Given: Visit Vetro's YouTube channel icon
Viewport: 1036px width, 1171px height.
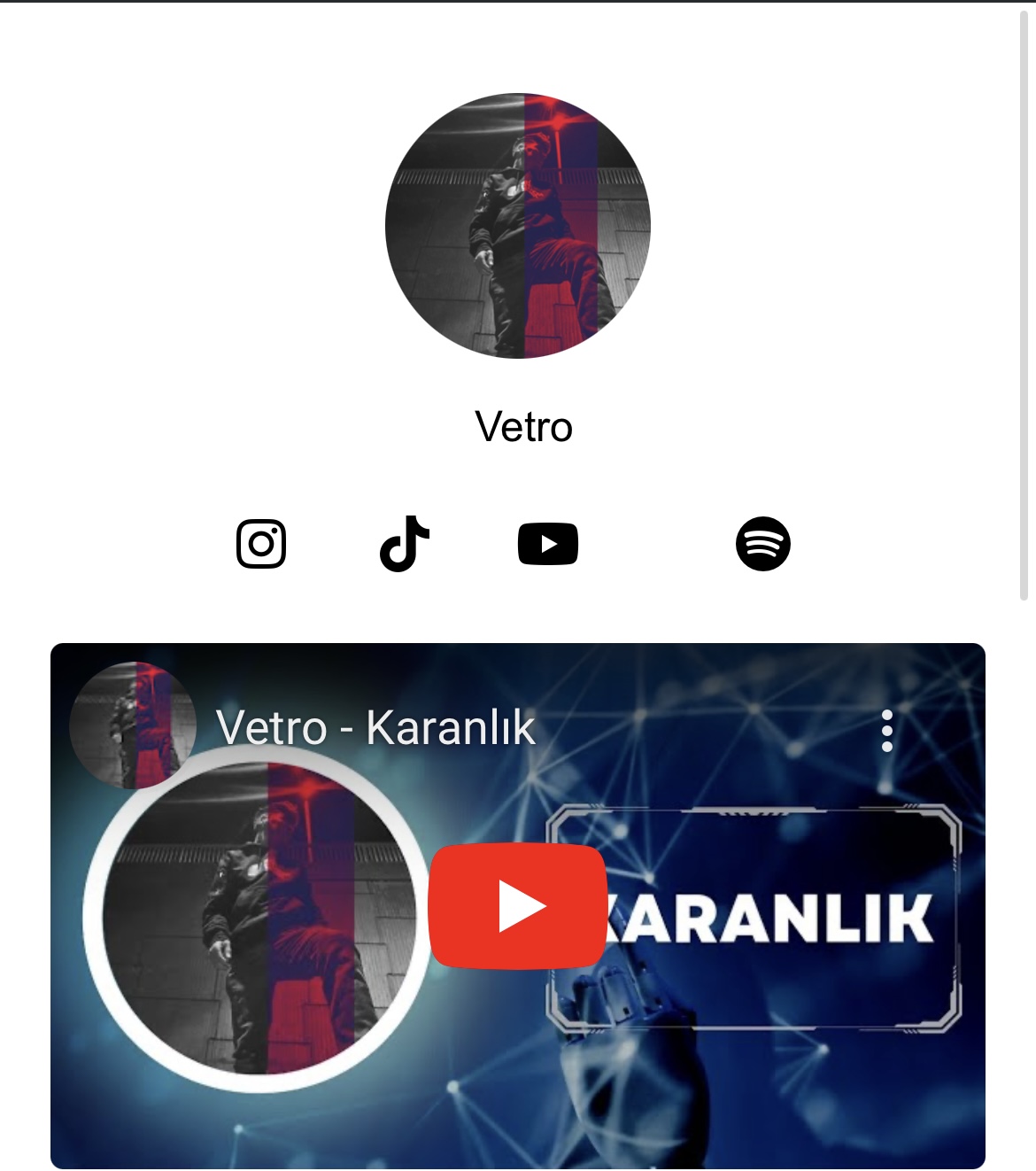Looking at the screenshot, I should click(x=548, y=544).
